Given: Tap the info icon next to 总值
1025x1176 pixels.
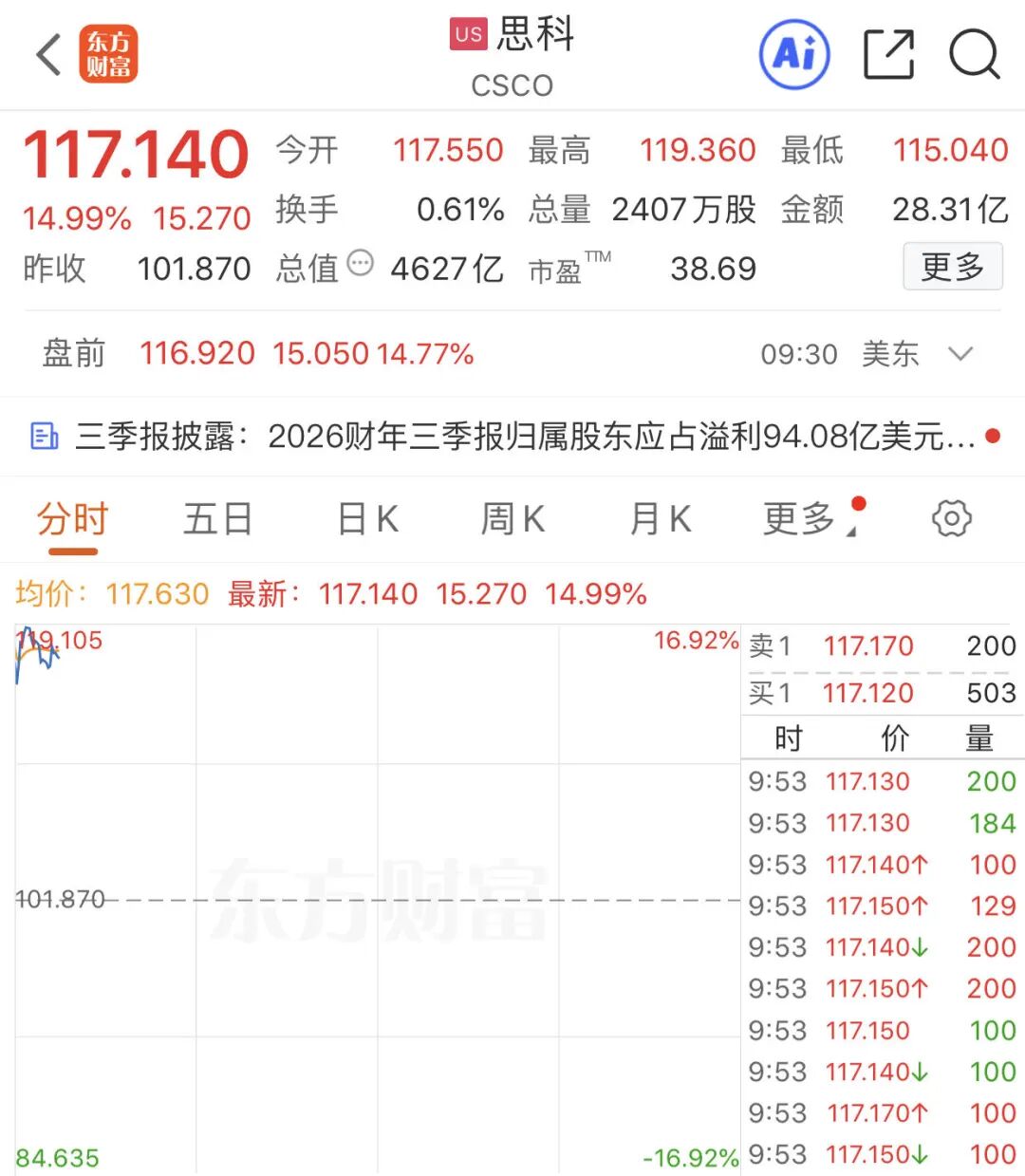Looking at the screenshot, I should pyautogui.click(x=361, y=263).
